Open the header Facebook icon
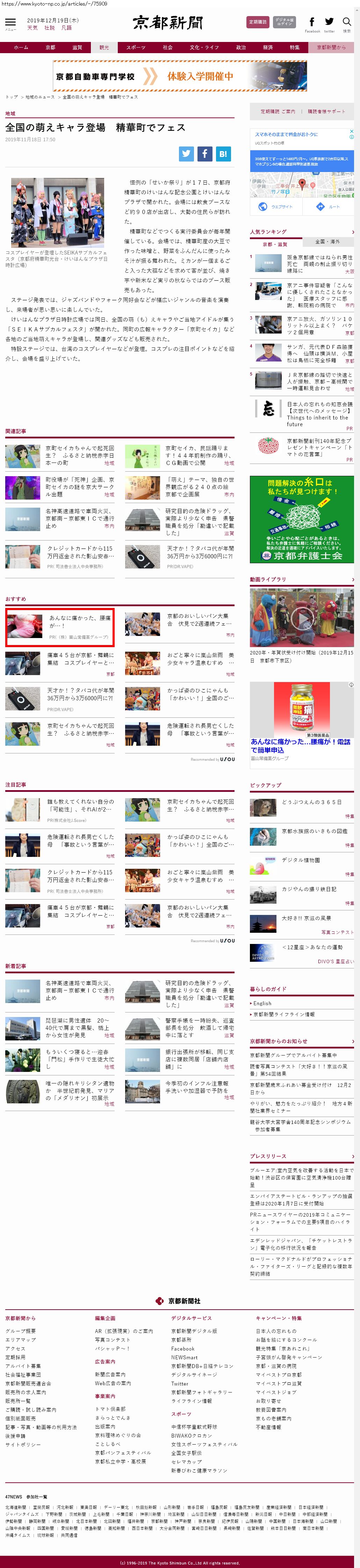 click(312, 22)
